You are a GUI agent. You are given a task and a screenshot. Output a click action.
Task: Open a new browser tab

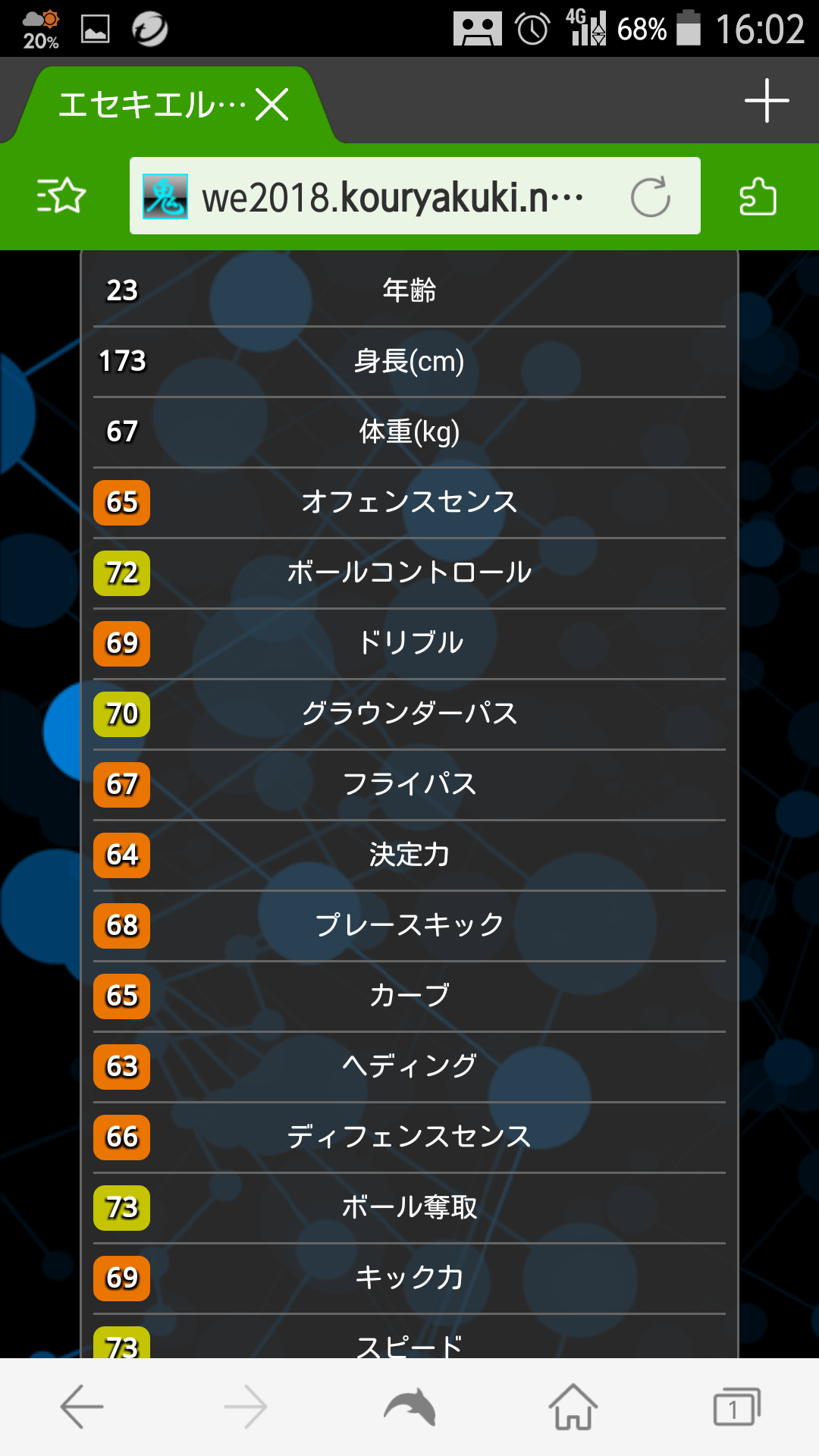point(766,101)
